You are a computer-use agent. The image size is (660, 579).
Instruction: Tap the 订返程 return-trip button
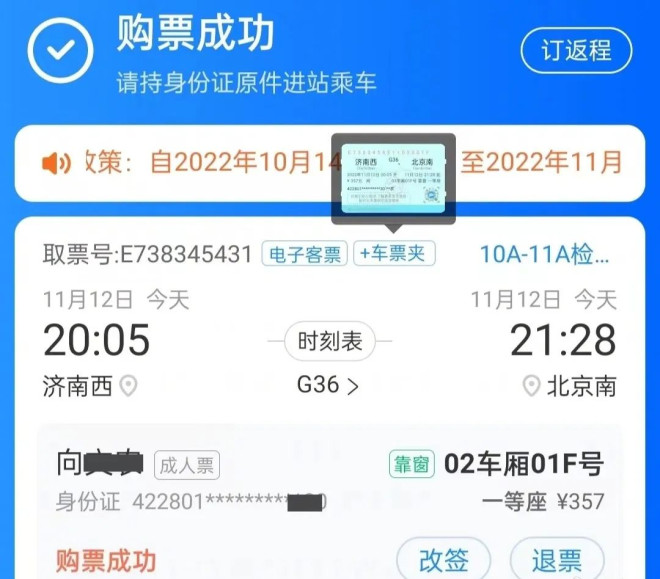[576, 50]
